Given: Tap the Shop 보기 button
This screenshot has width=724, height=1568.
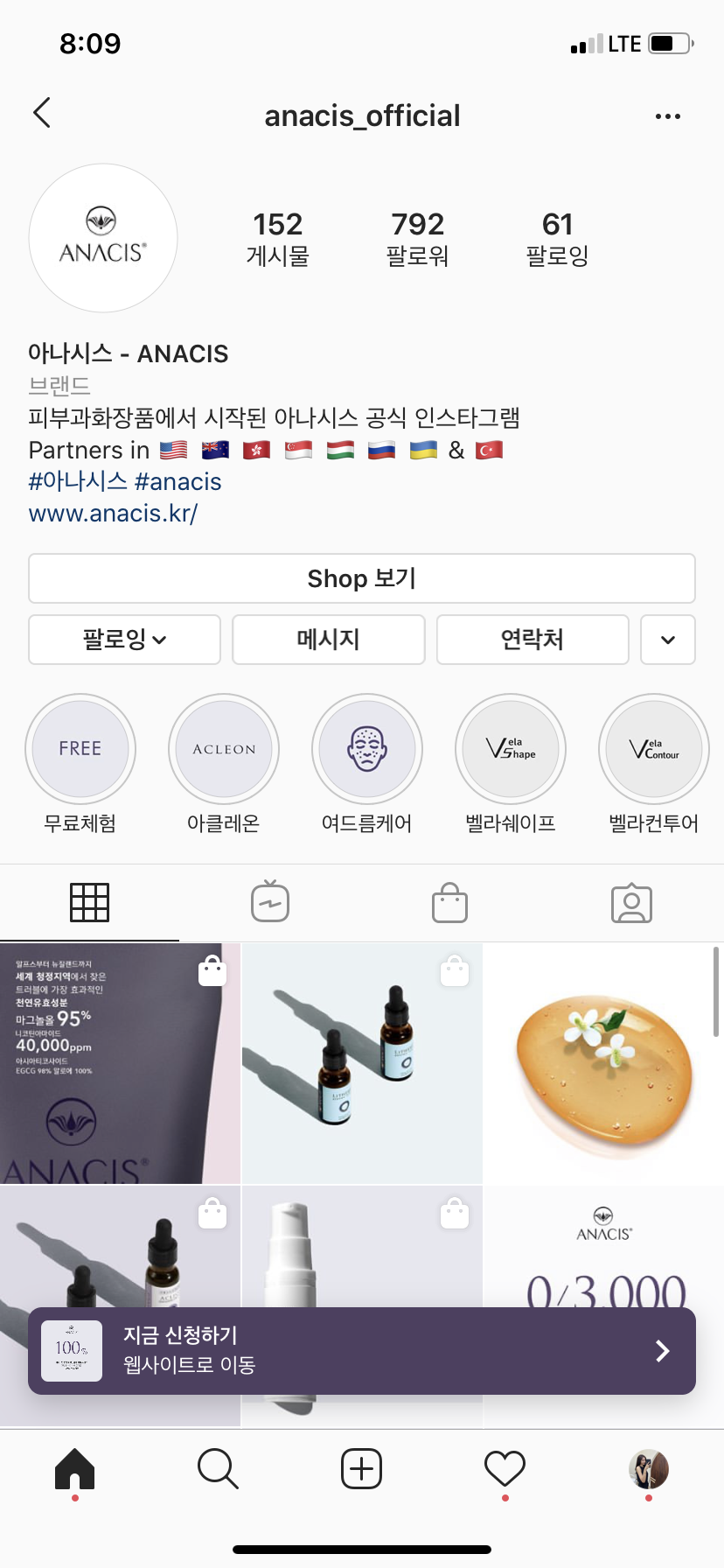Looking at the screenshot, I should [x=362, y=578].
